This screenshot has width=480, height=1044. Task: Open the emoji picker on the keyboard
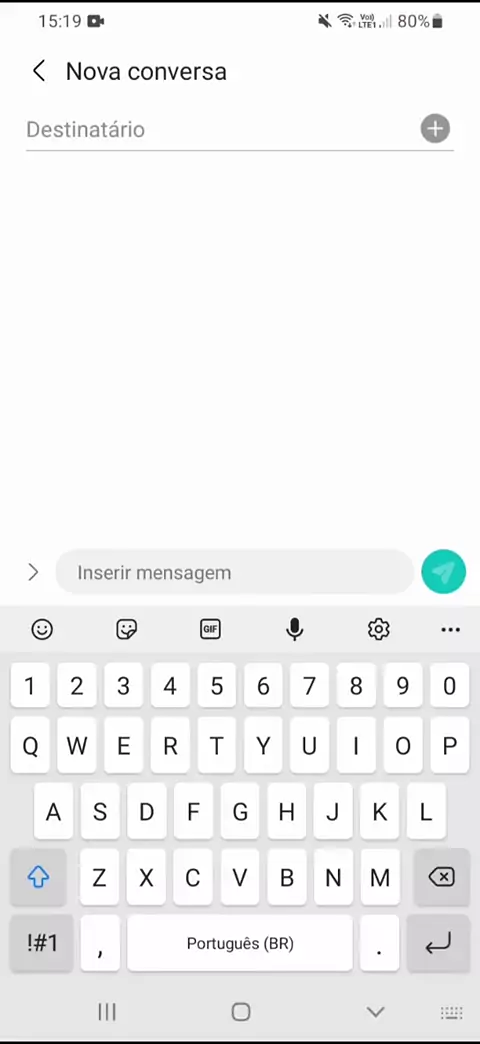coord(42,629)
